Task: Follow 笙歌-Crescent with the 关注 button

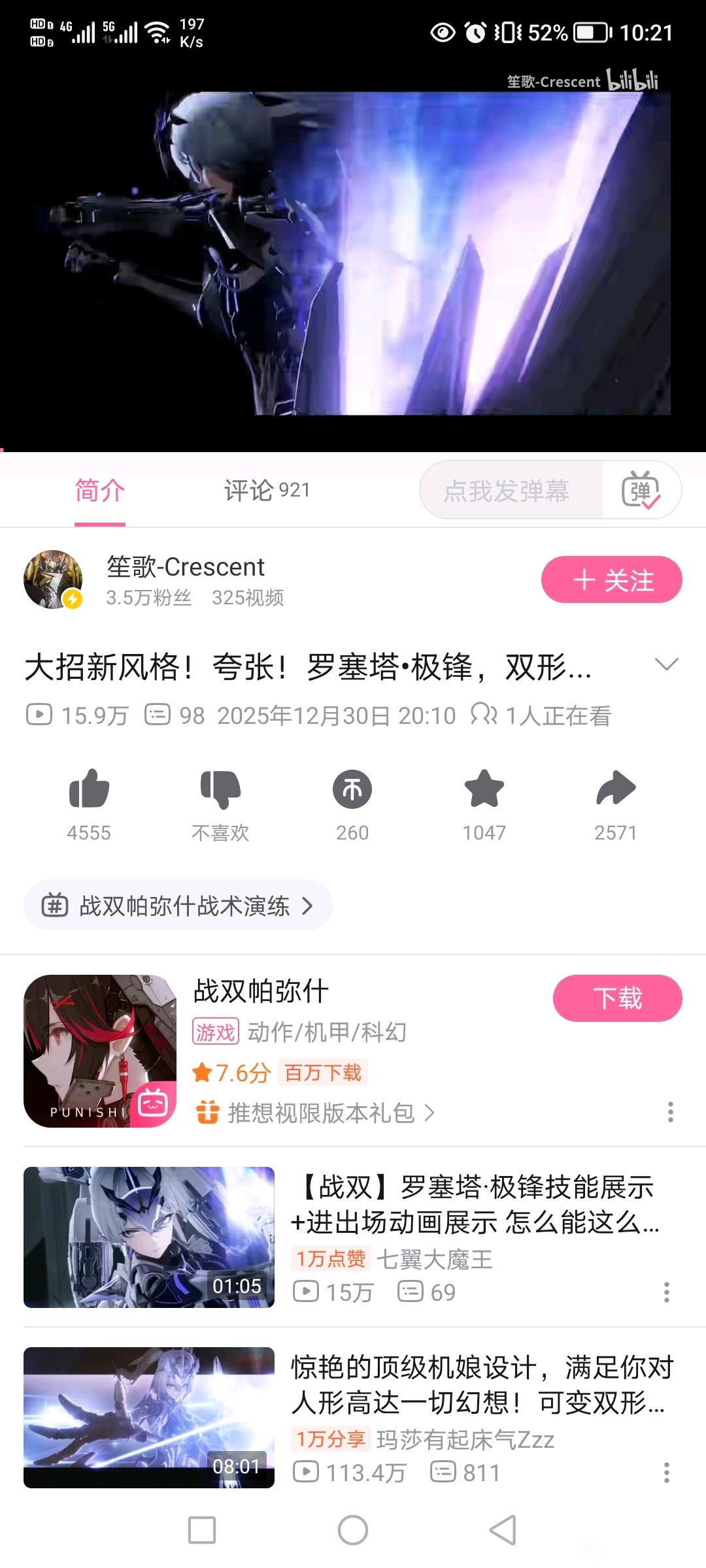Action: tap(611, 580)
